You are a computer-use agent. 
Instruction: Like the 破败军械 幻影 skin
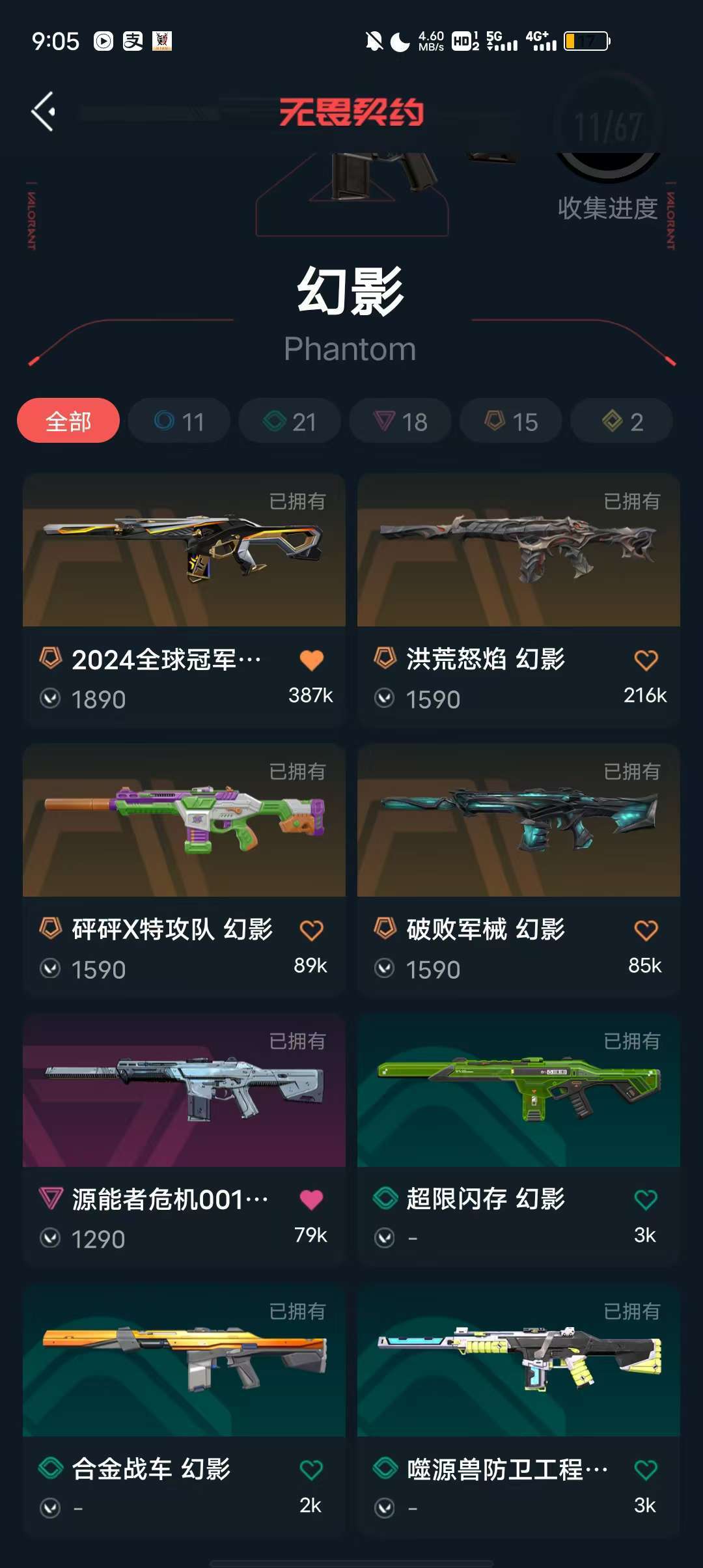click(x=646, y=930)
